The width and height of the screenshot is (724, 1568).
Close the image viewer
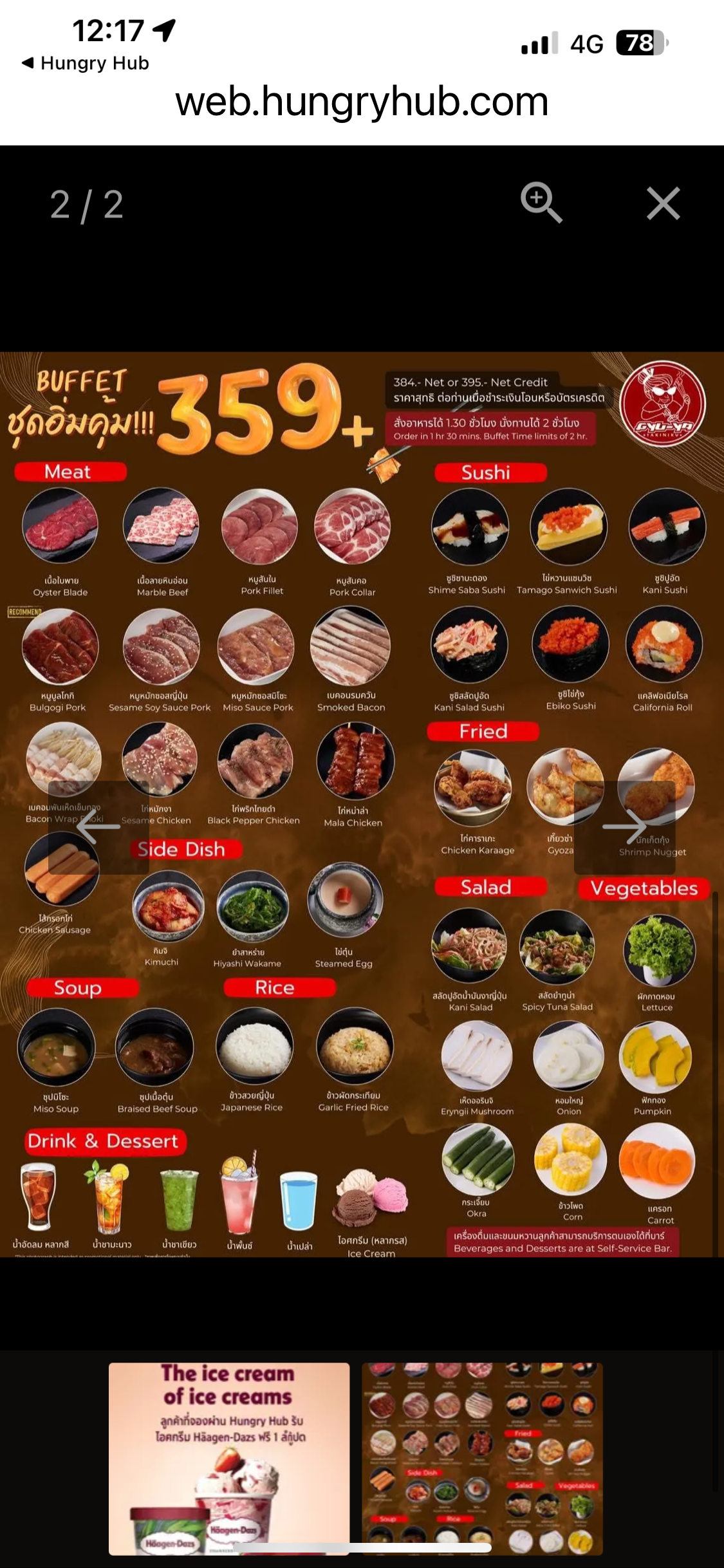coord(663,203)
